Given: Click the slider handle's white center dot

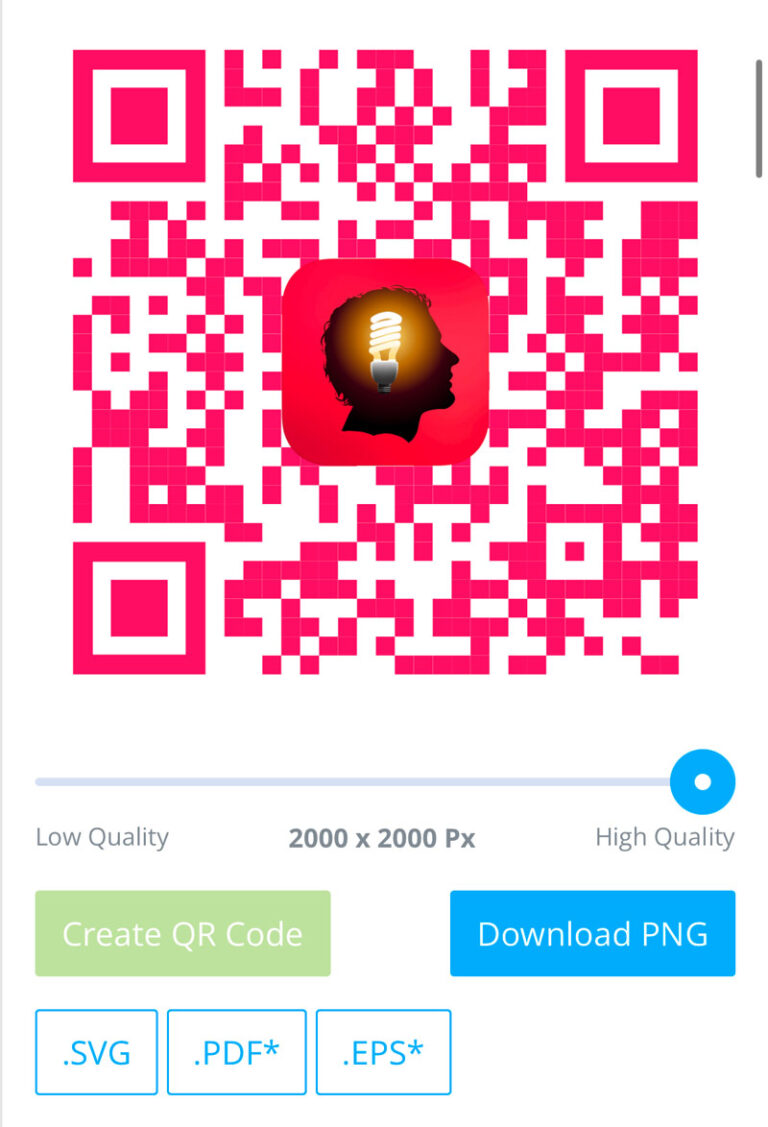Looking at the screenshot, I should (x=701, y=781).
